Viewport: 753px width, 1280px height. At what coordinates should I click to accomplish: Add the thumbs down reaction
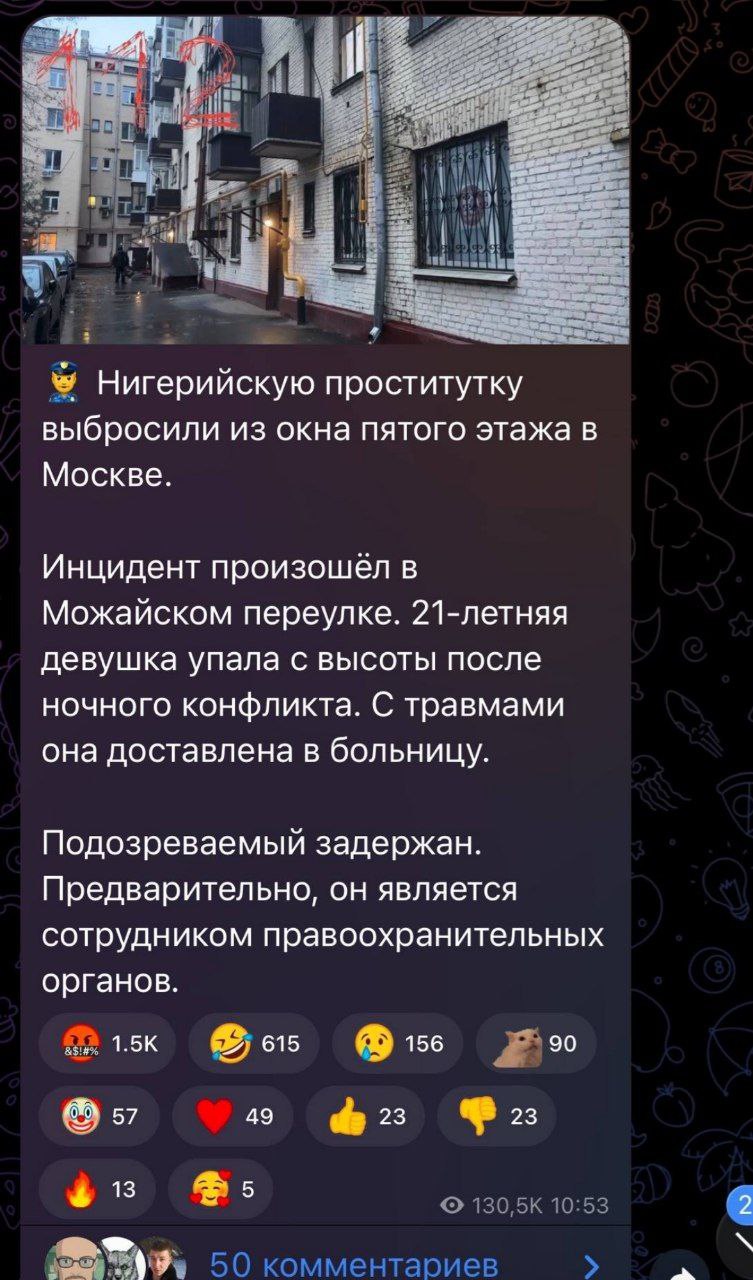[495, 1116]
